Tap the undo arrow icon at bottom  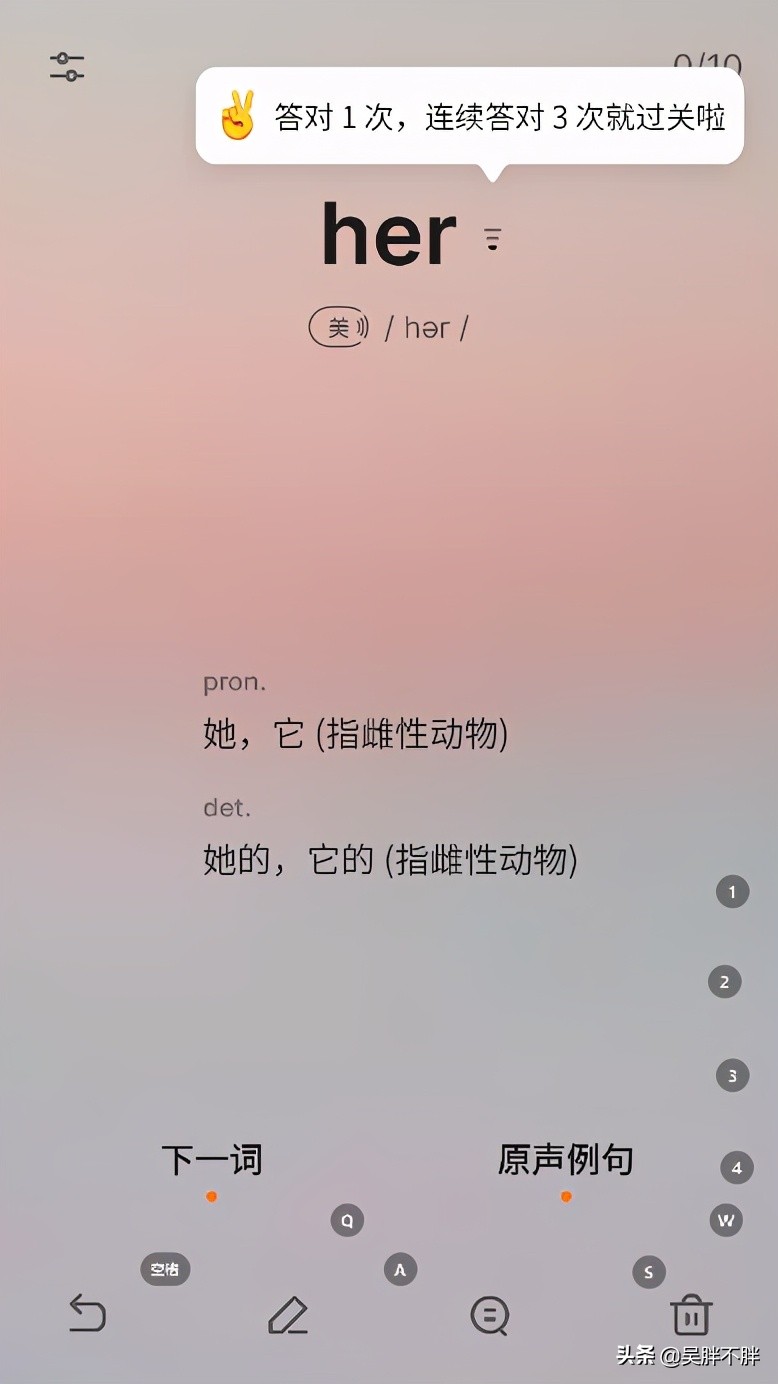click(x=88, y=1314)
